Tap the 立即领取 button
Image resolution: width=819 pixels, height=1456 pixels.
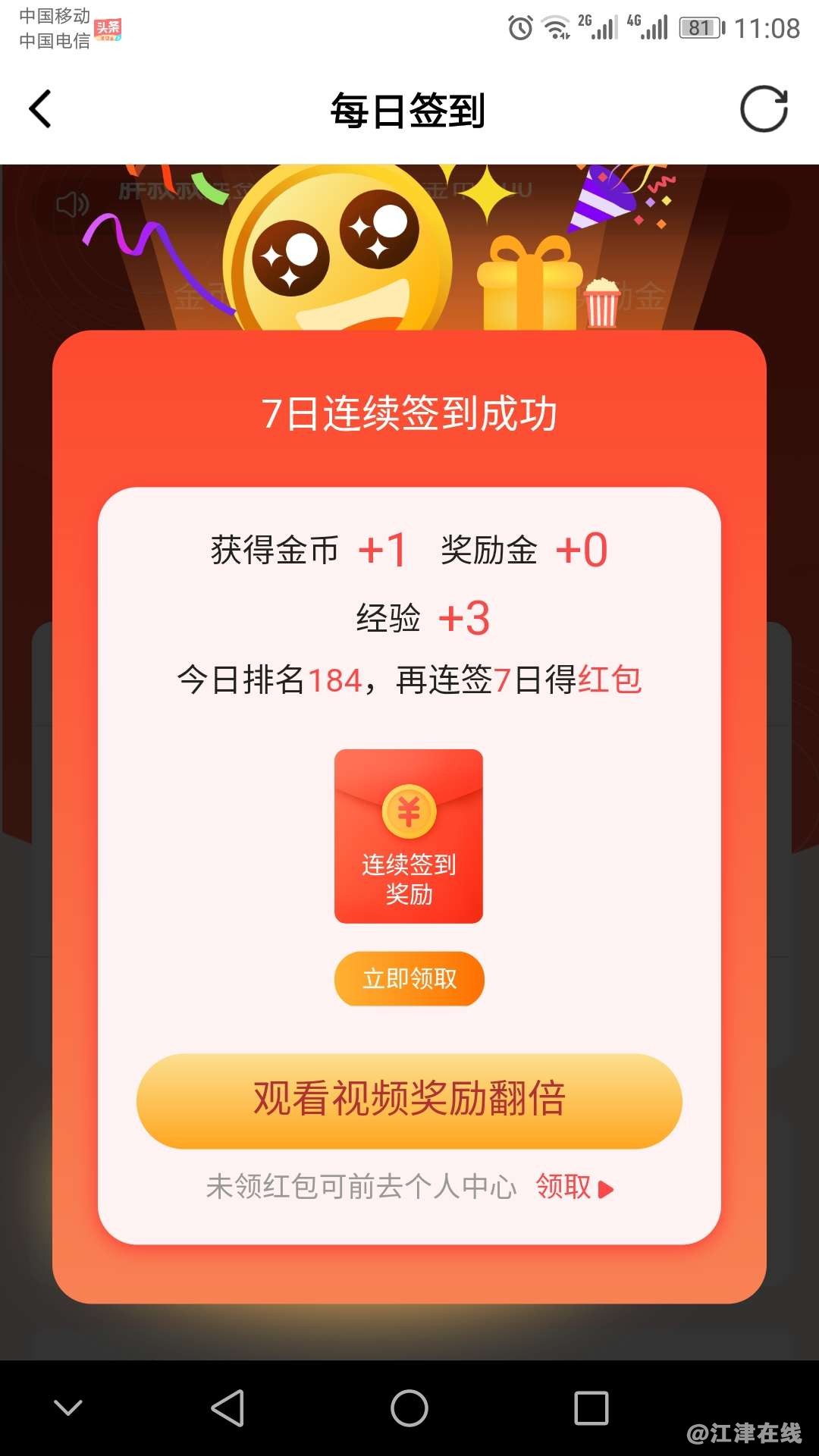tap(409, 978)
